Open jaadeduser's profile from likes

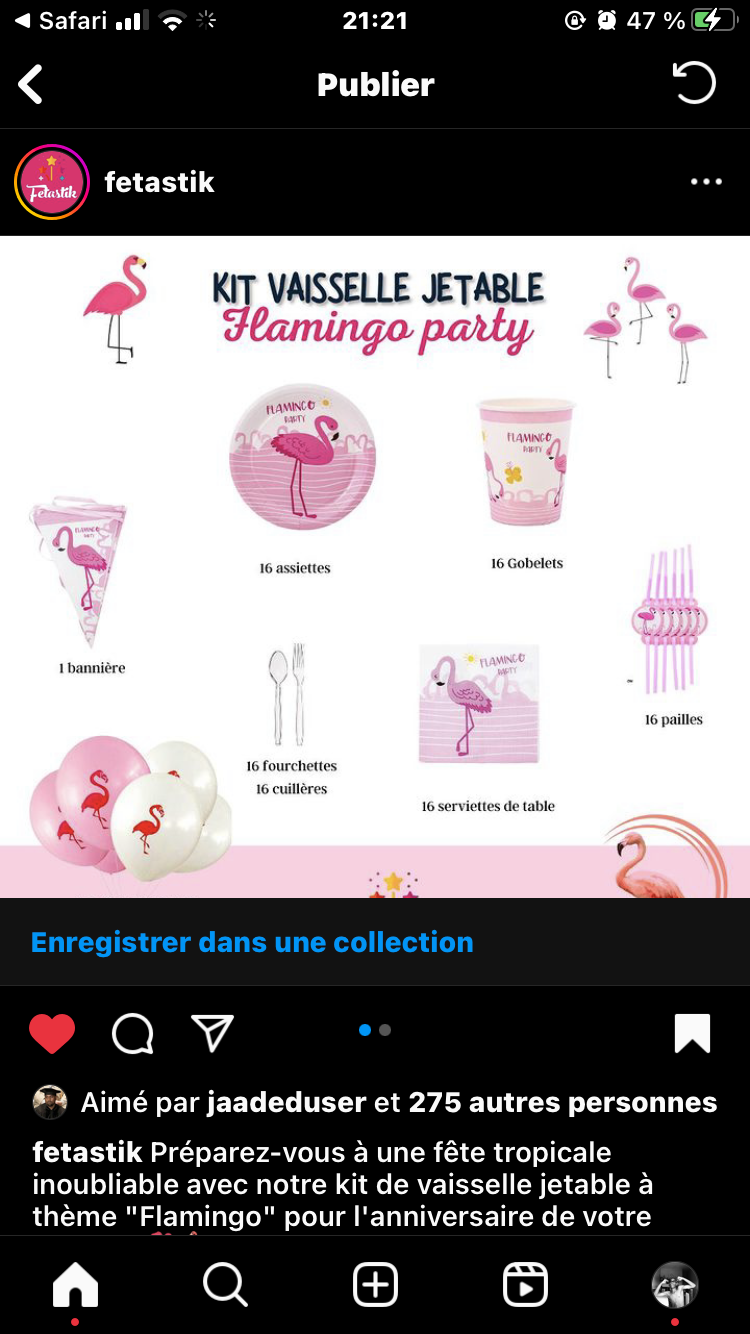[x=286, y=1102]
